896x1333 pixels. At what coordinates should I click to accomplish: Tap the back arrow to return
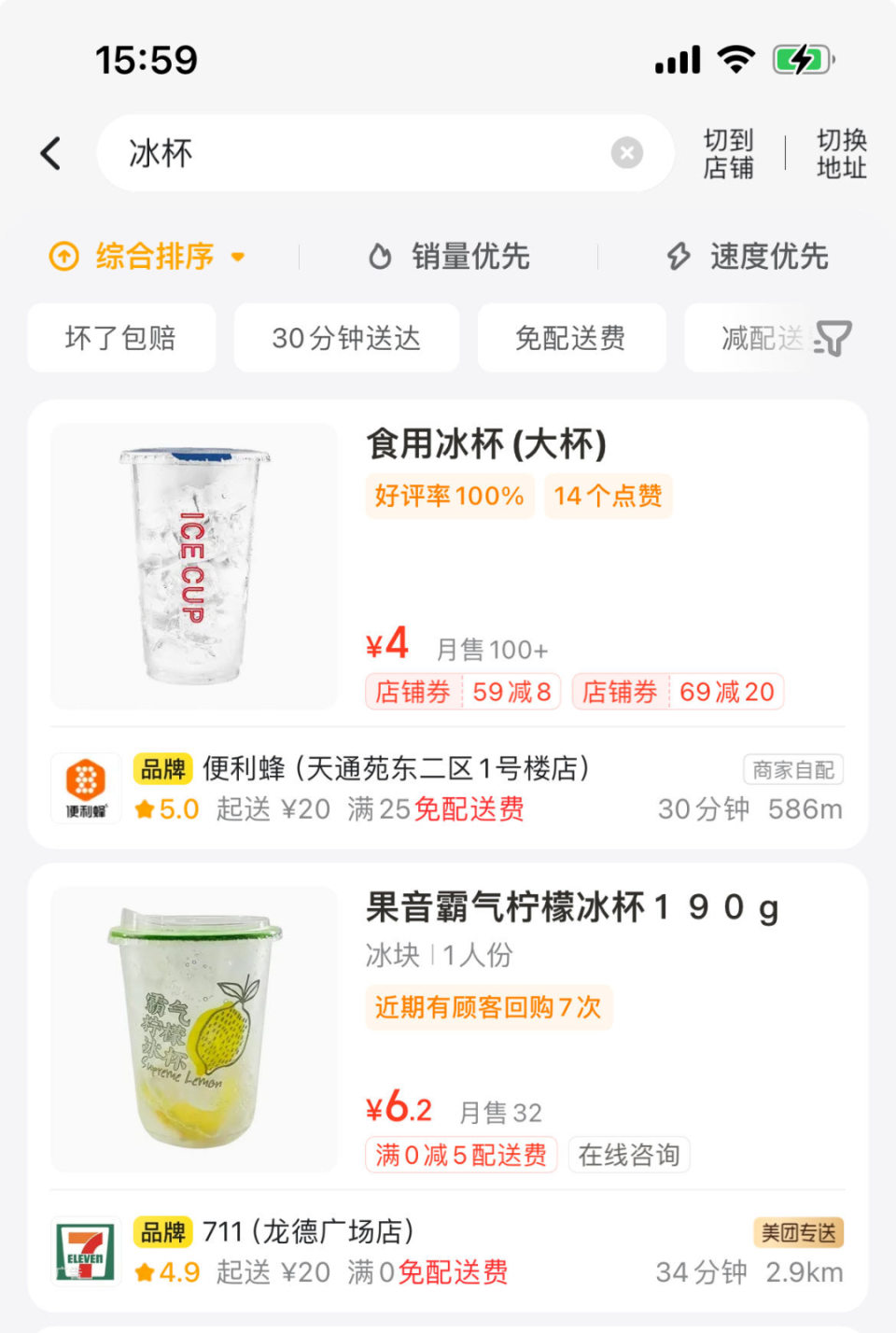pyautogui.click(x=51, y=152)
